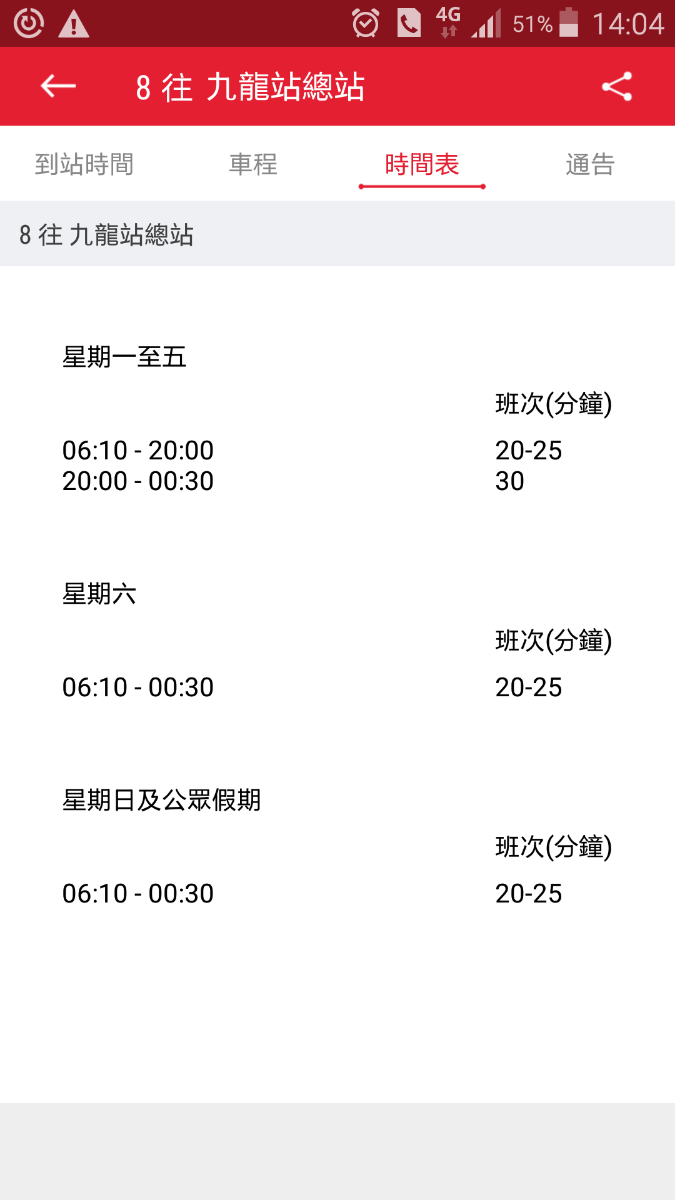Share this route 8 information
Image resolution: width=675 pixels, height=1200 pixels.
(x=617, y=87)
